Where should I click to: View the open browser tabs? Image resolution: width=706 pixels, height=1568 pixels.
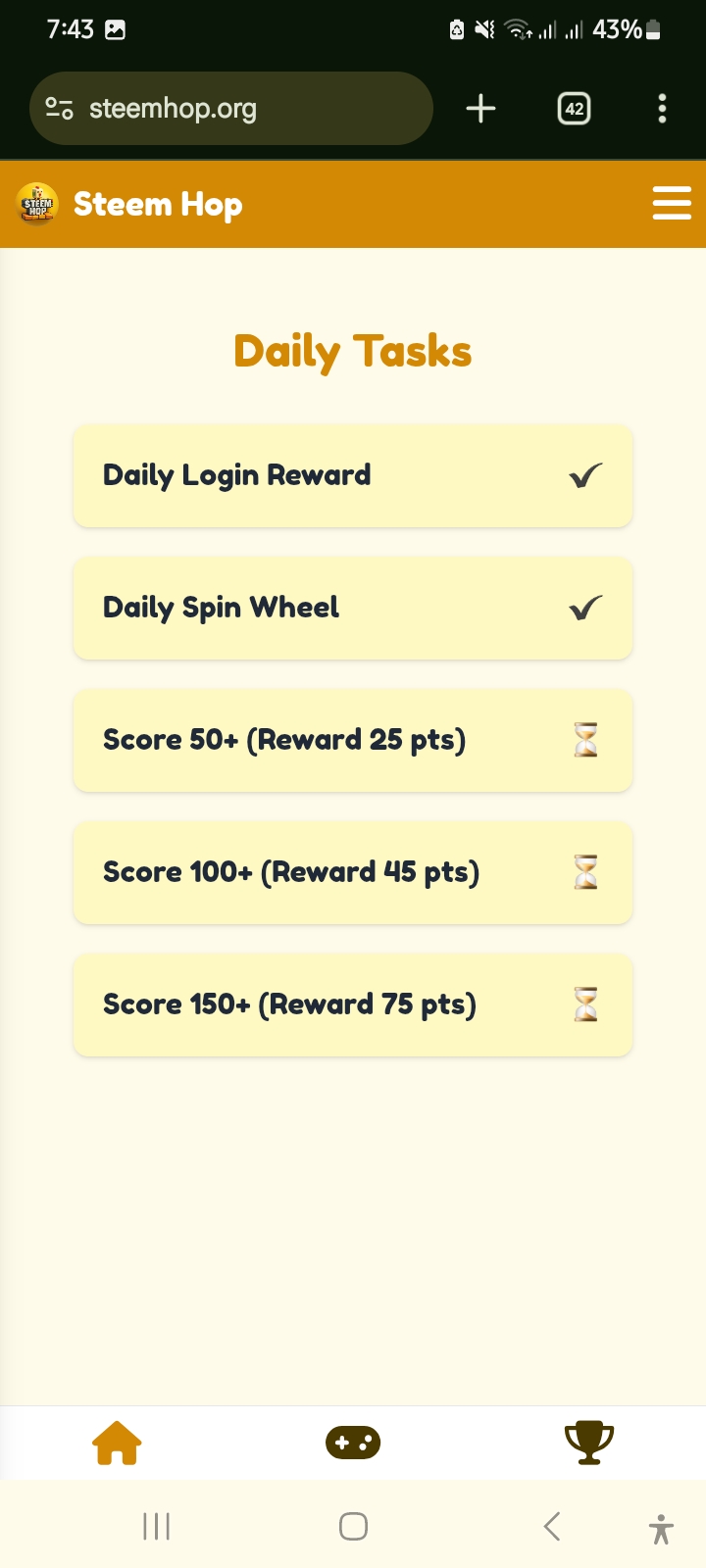(x=575, y=109)
